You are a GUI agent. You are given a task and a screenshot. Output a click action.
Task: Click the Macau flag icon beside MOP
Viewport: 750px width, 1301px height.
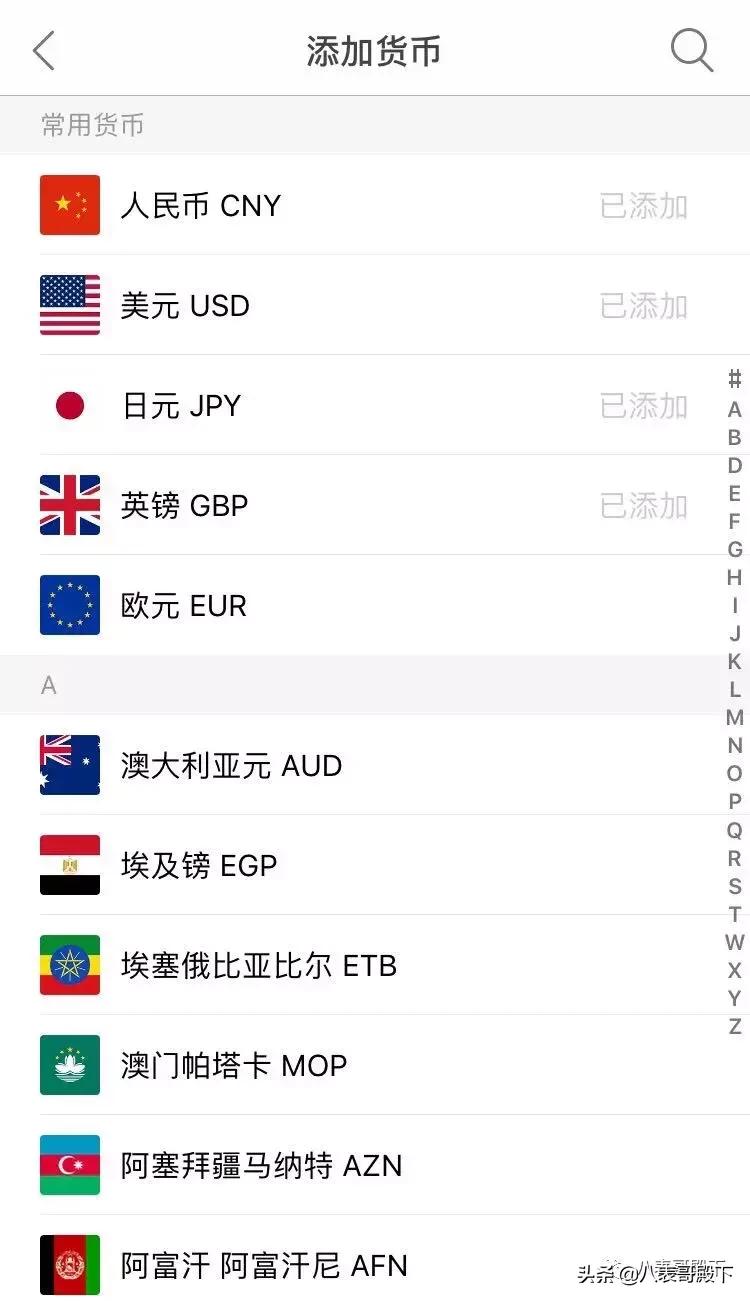(69, 1065)
